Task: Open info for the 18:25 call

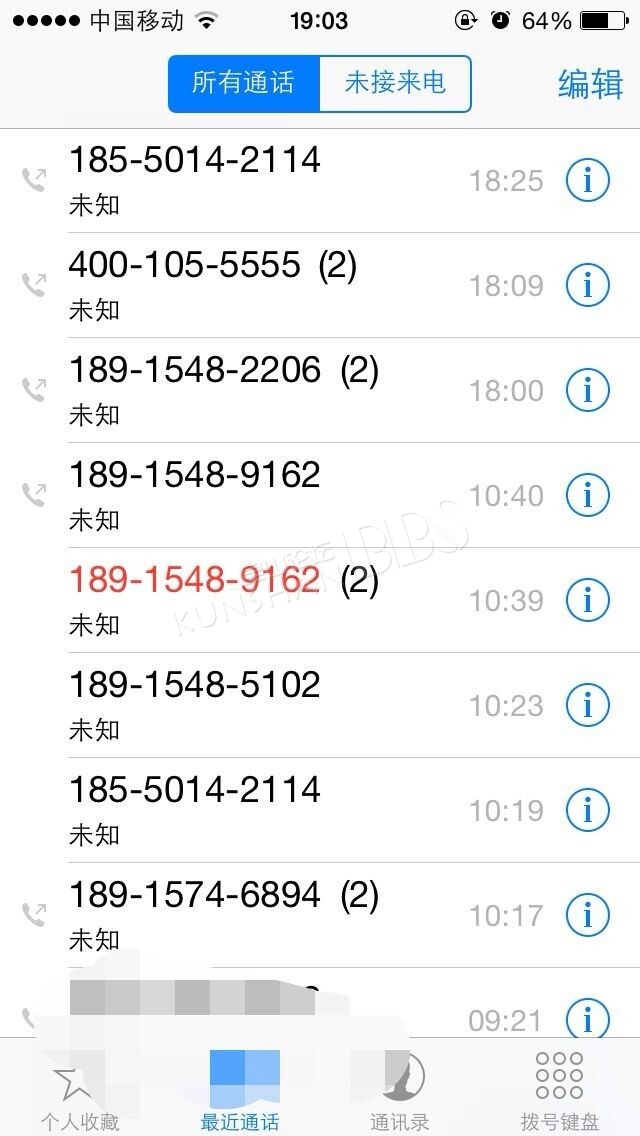Action: pos(588,180)
